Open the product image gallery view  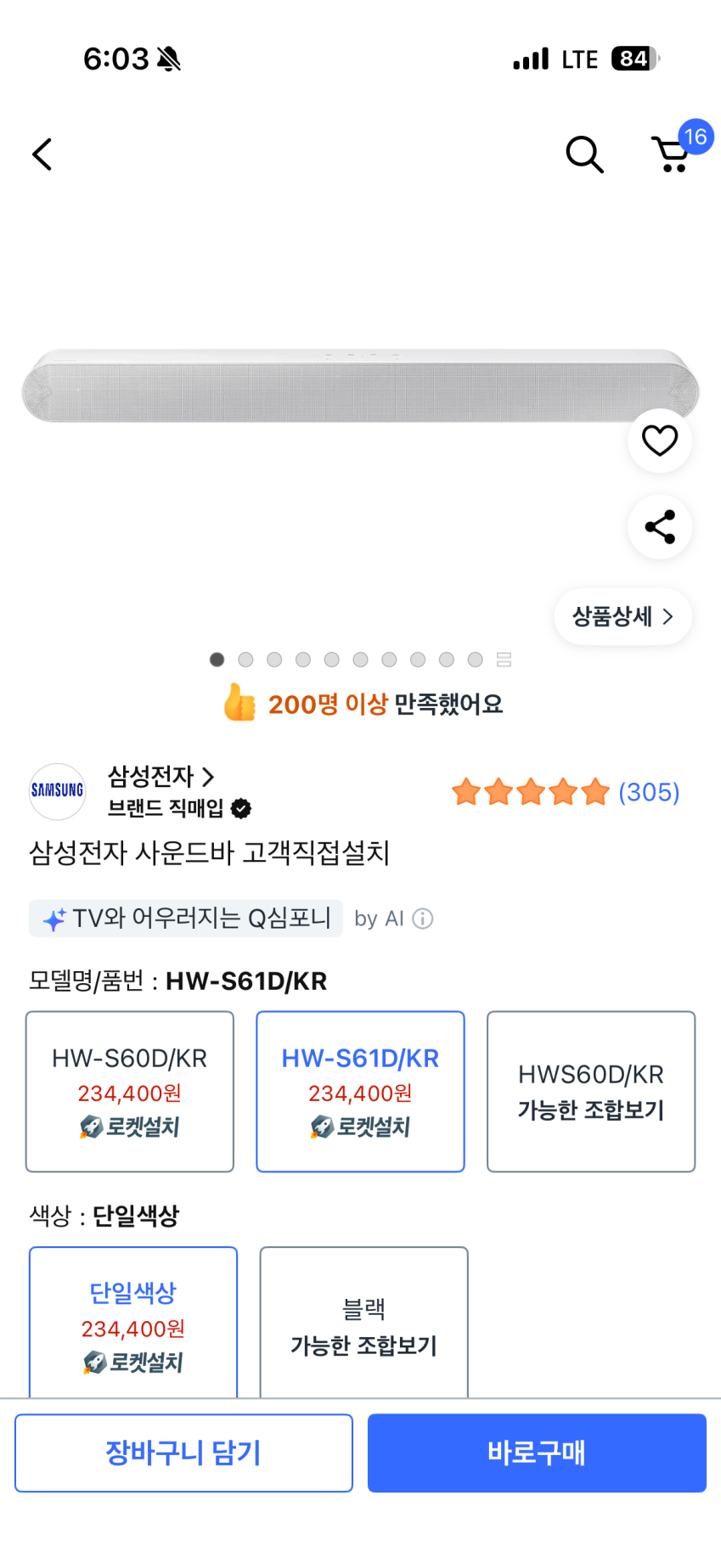click(360, 386)
